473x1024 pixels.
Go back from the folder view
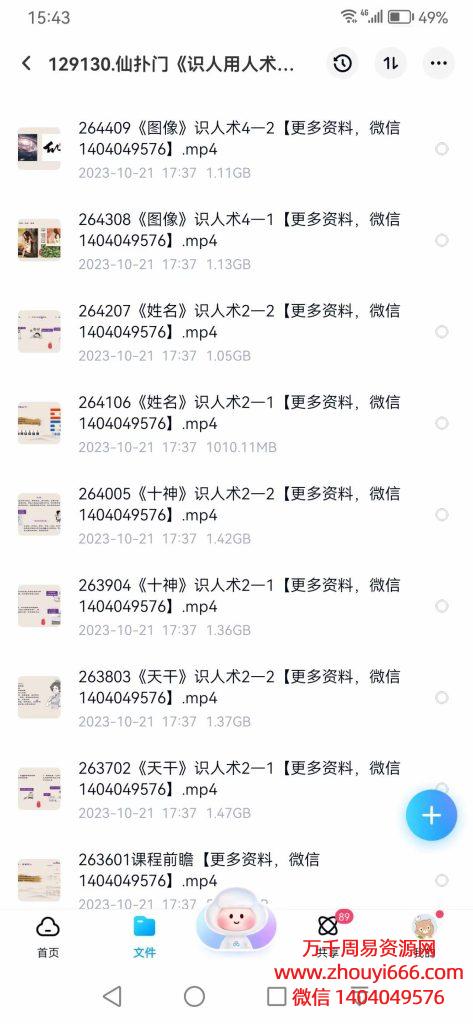coord(26,63)
